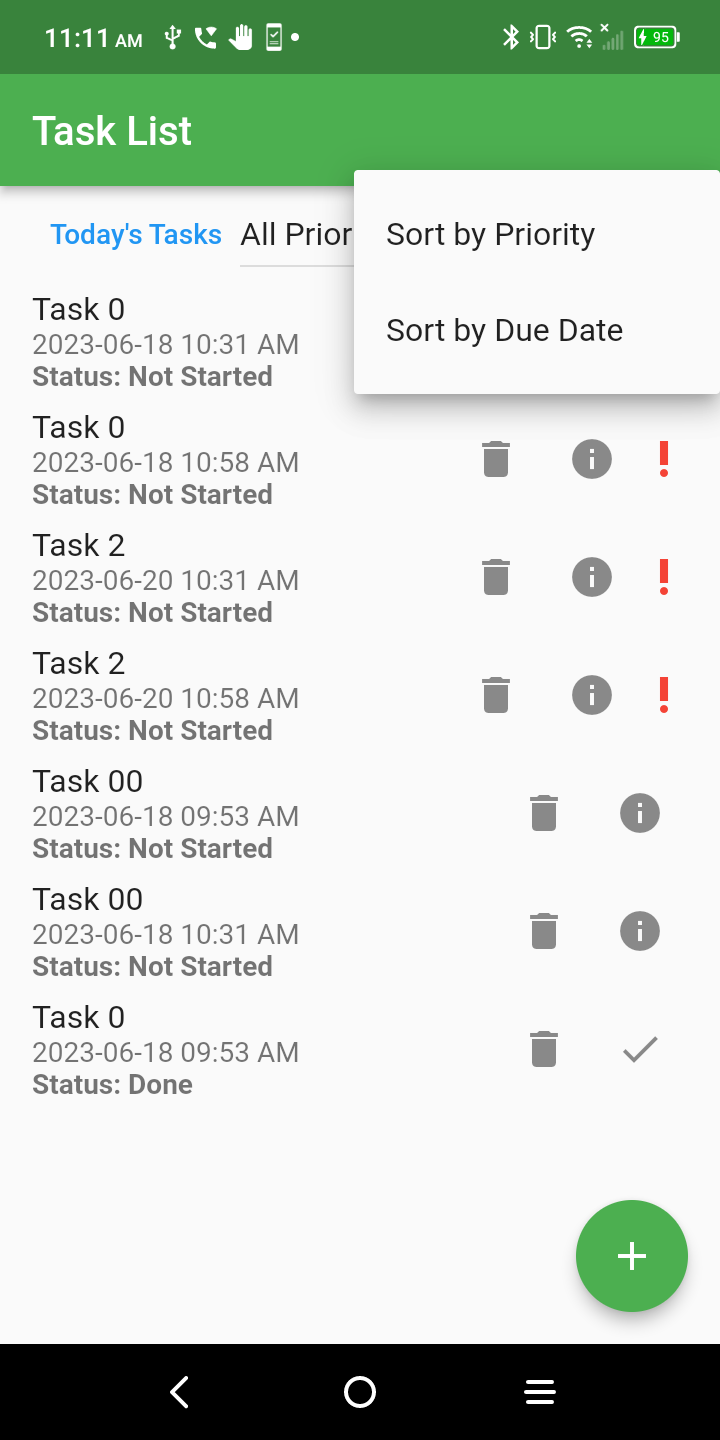View info for Task 2 due 10:31 AM
The width and height of the screenshot is (720, 1440).
tap(592, 577)
